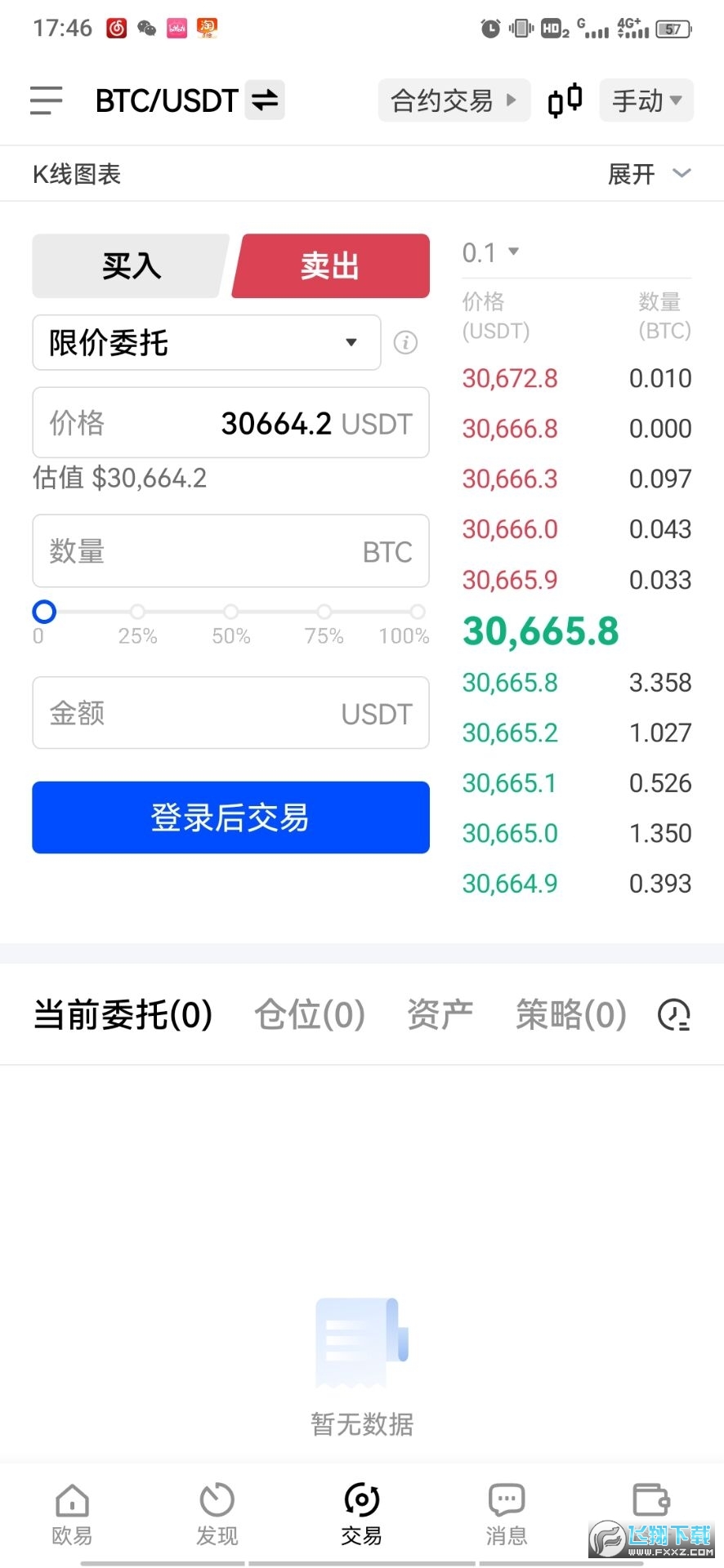
Task: Open the order history clock icon near 策略(0)
Action: point(672,1013)
